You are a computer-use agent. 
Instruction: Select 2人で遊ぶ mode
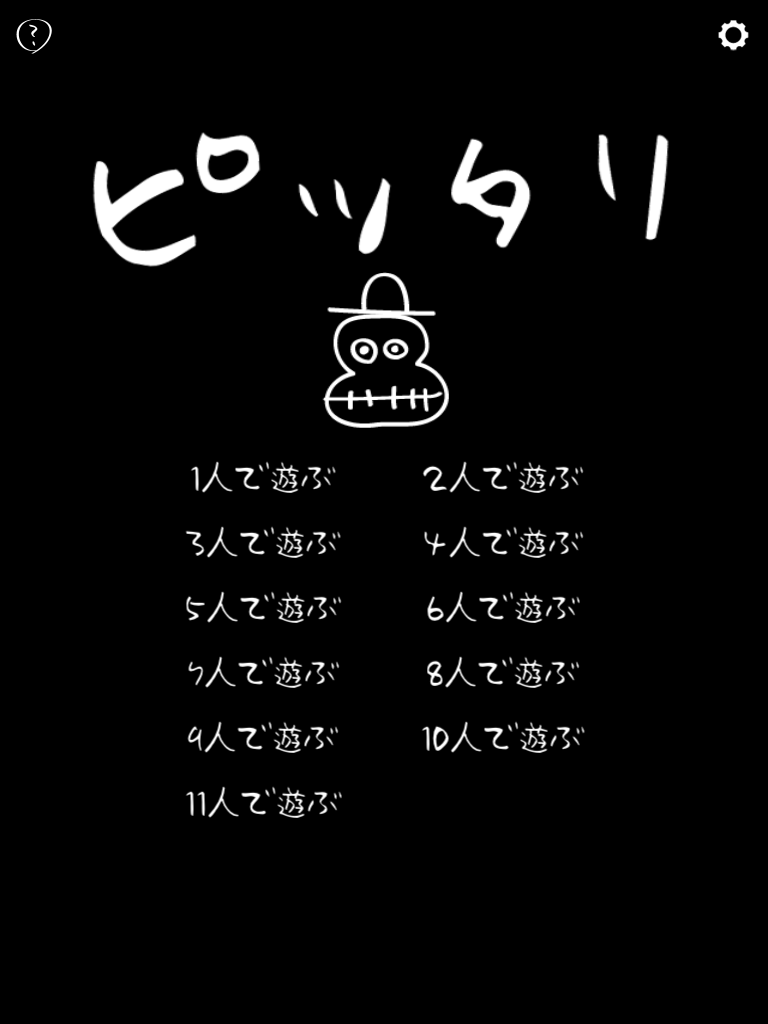[502, 479]
